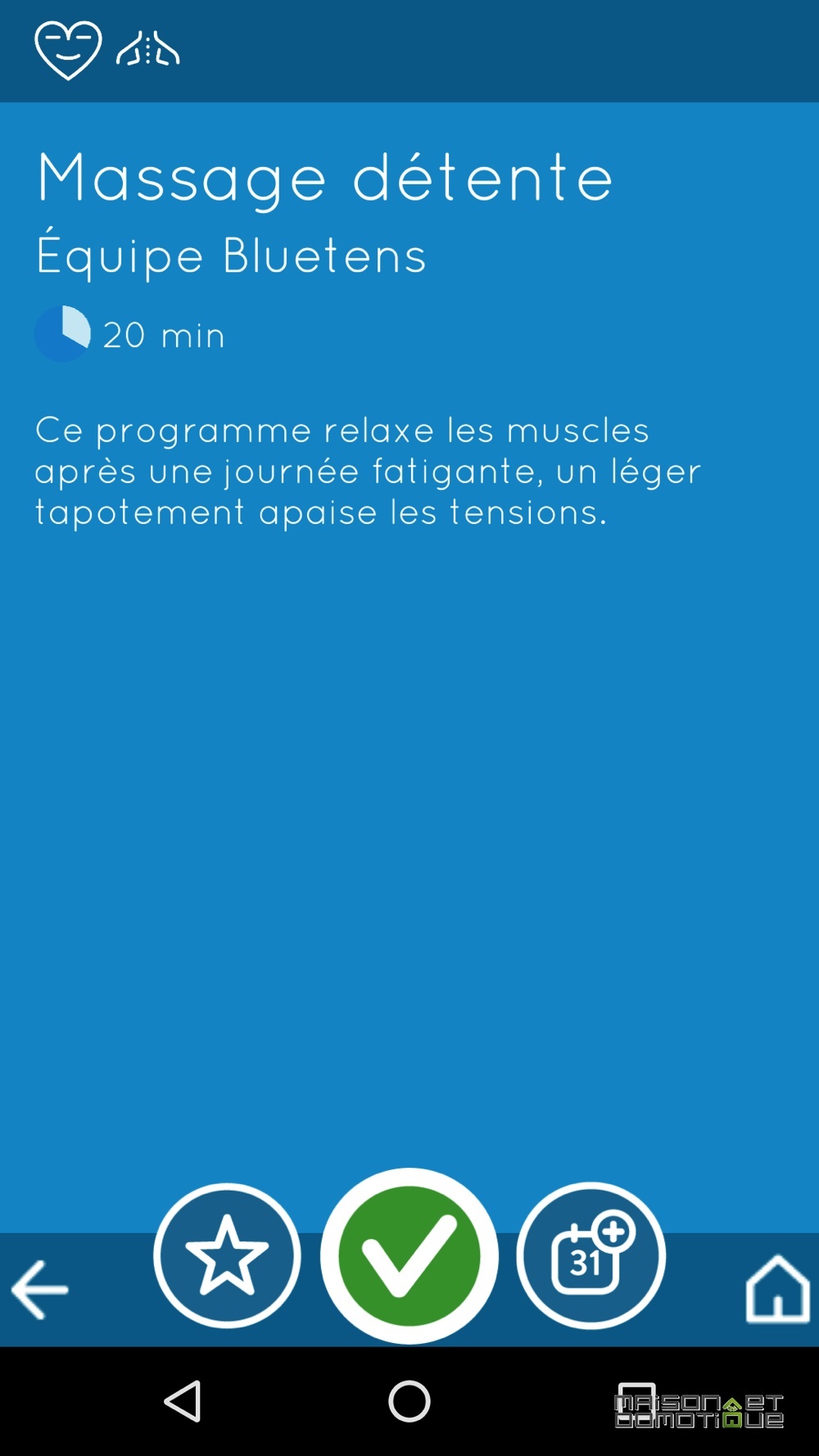Return to the app home screen
The image size is (819, 1456).
(777, 1288)
